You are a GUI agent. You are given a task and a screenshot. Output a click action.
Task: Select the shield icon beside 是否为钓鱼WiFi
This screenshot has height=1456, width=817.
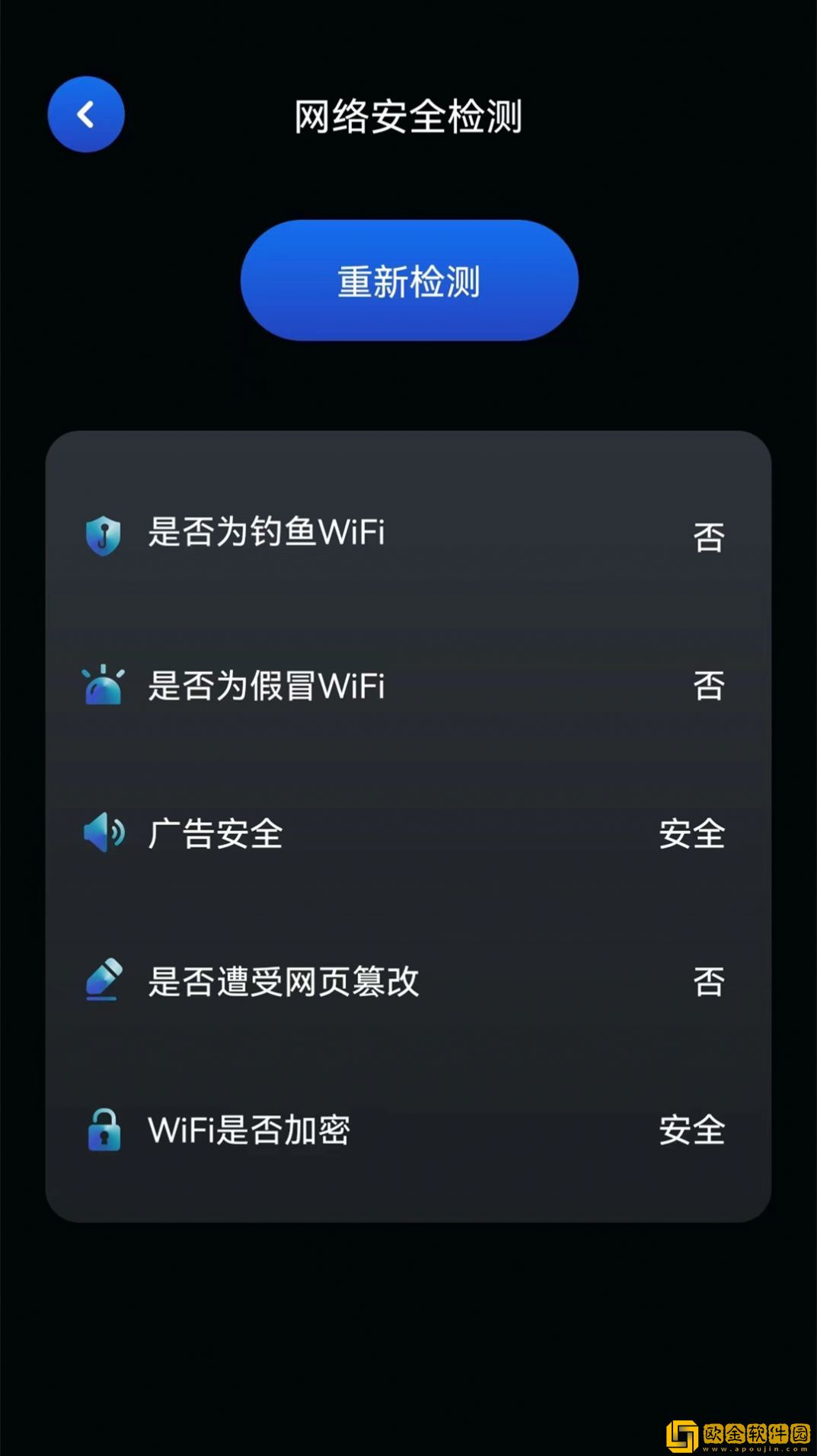click(x=104, y=534)
